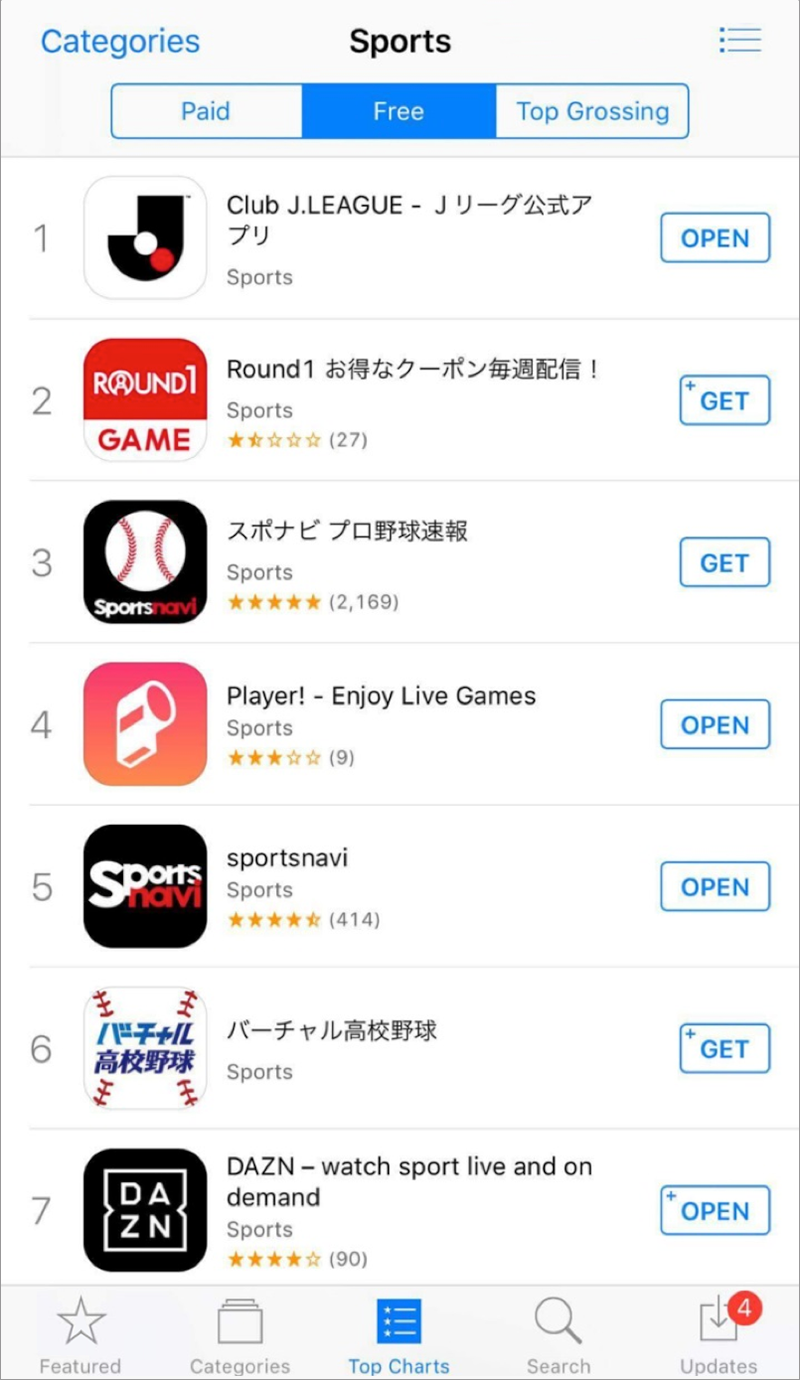
Task: Select the Top Grossing tab
Action: tap(592, 111)
